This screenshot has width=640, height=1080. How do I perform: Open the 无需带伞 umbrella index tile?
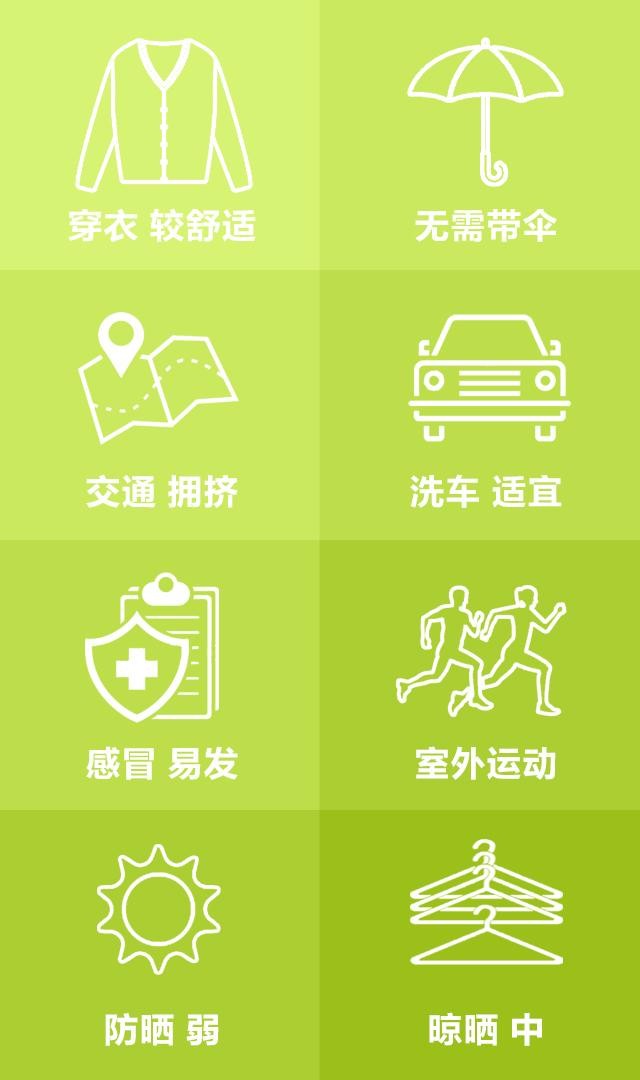click(x=480, y=135)
